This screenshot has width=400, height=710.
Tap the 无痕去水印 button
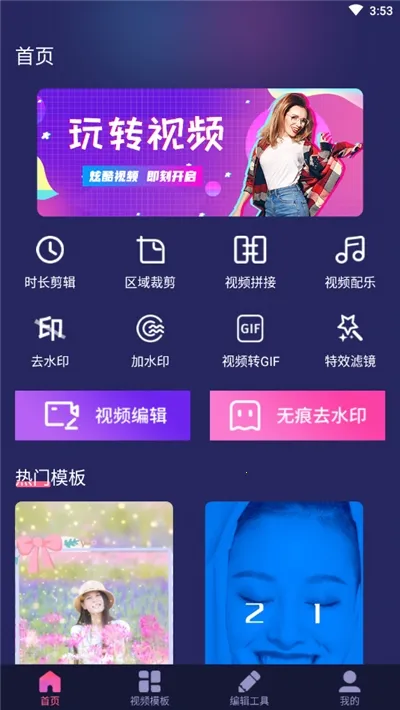coord(298,415)
